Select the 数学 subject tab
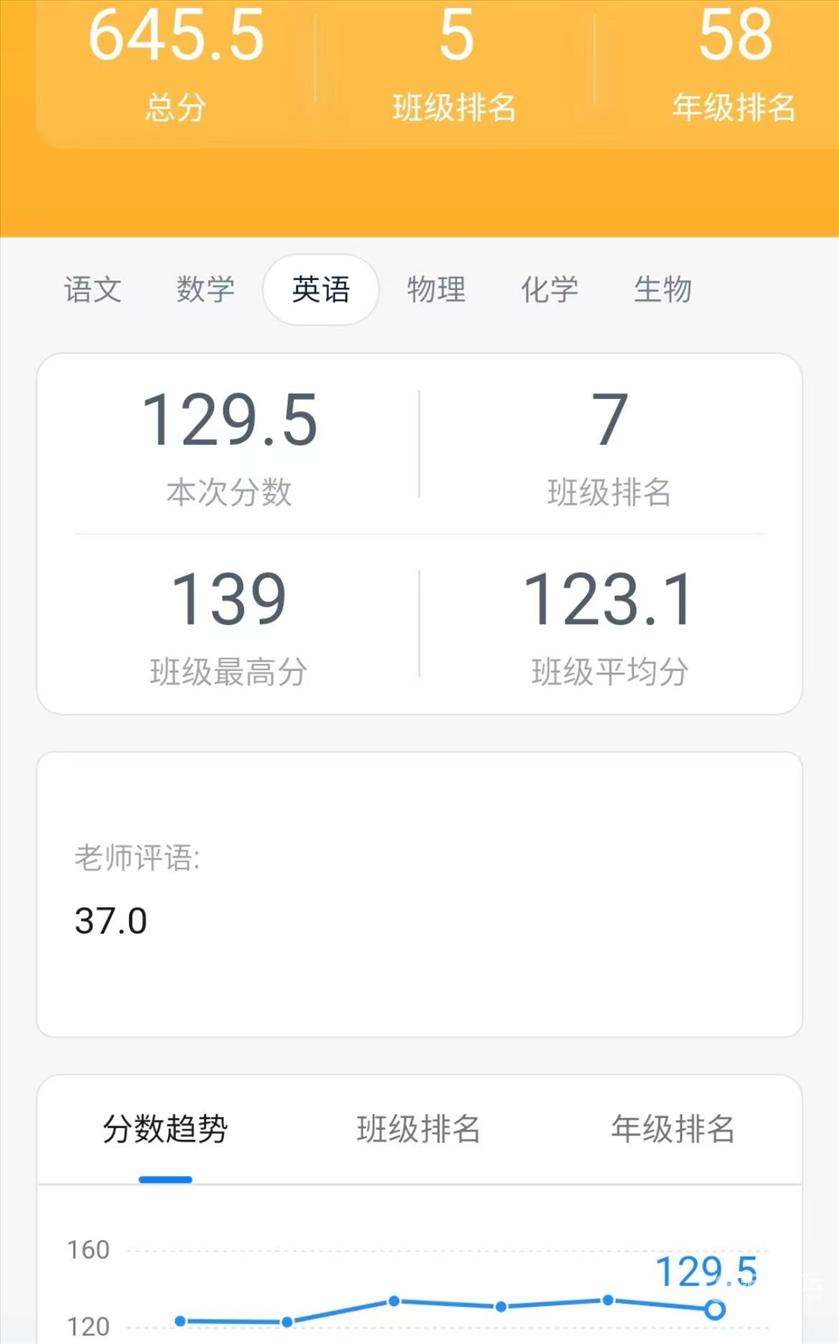 206,290
